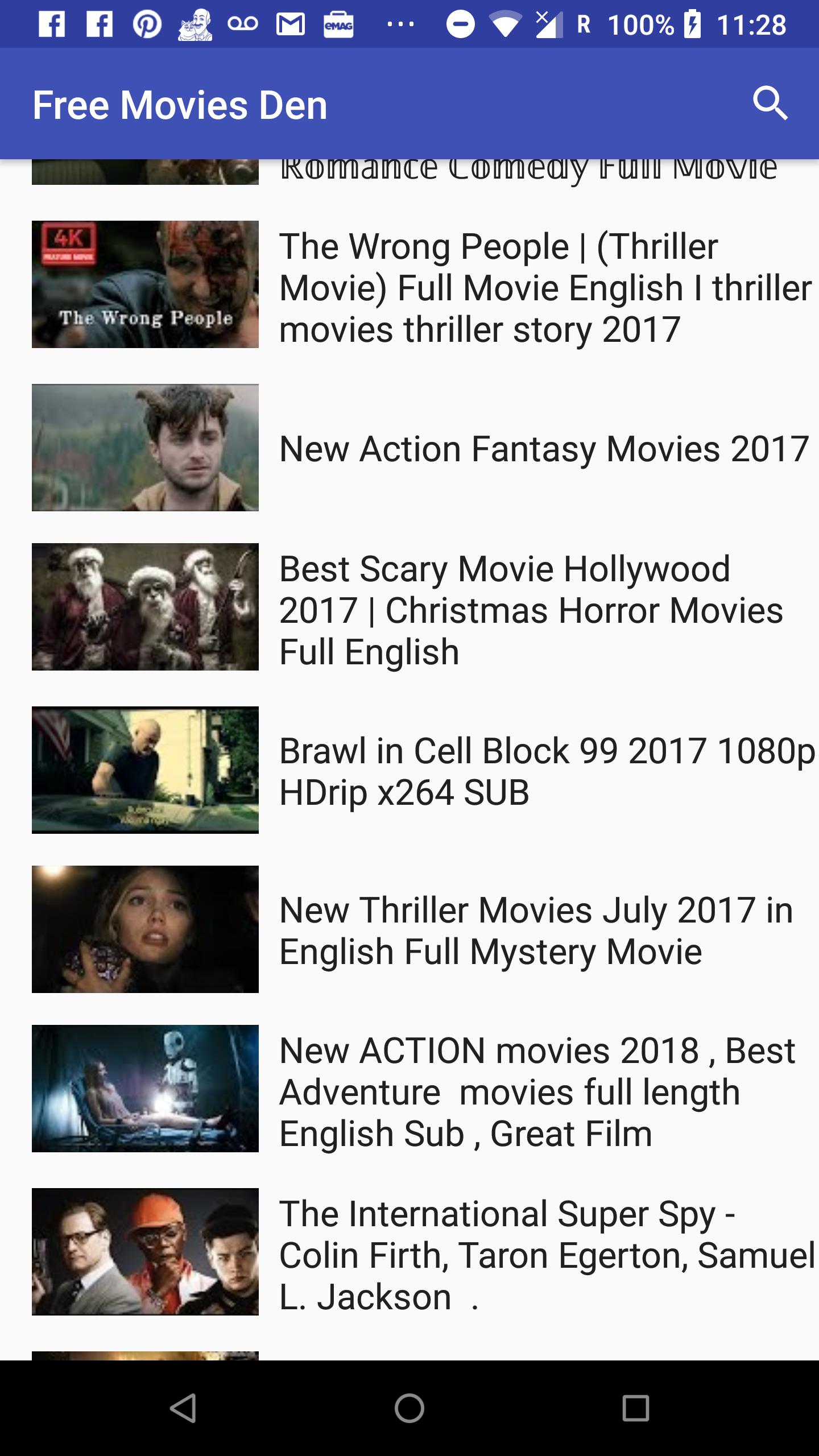Open The Wrong People thriller movie
The width and height of the screenshot is (819, 1456).
pos(409,284)
